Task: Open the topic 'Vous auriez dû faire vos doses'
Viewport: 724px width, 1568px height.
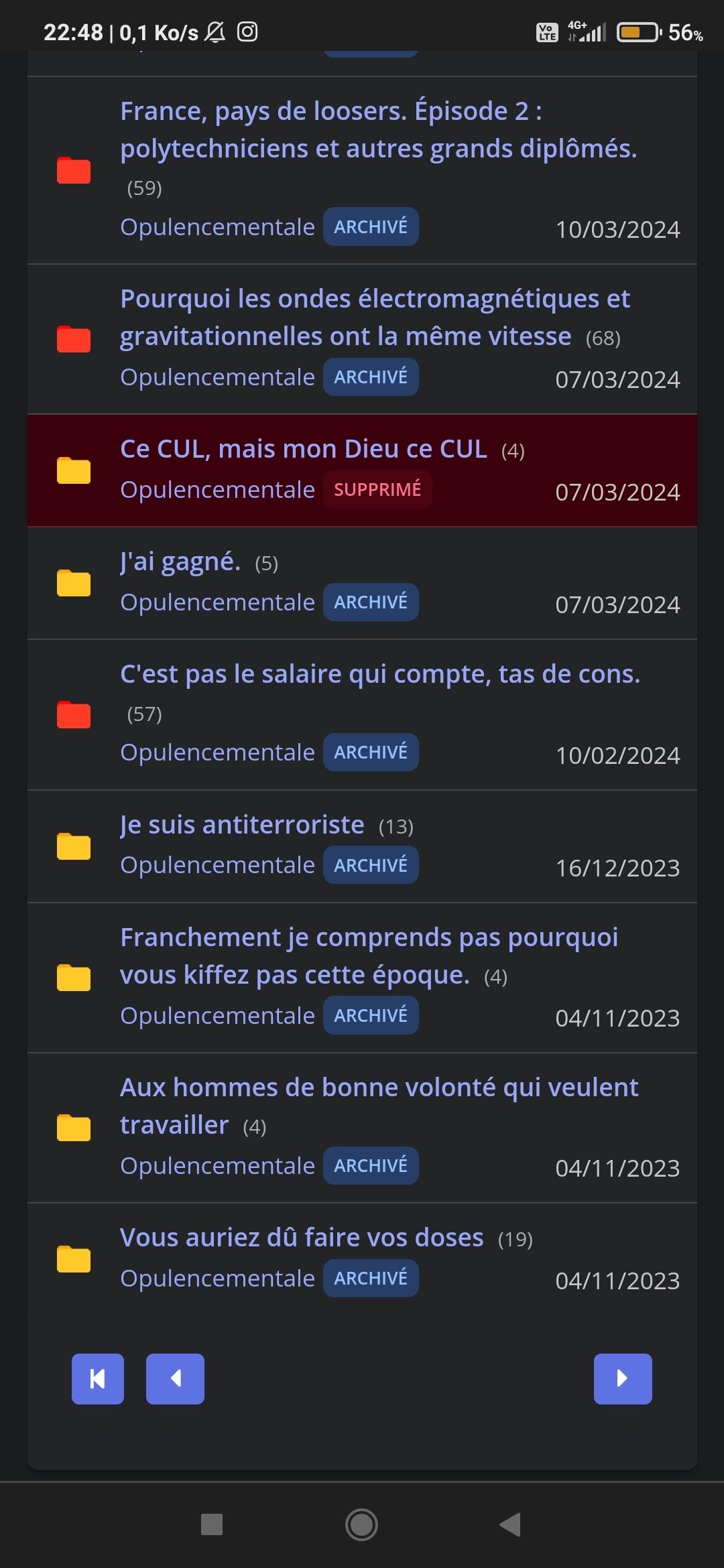Action: pyautogui.click(x=302, y=1238)
